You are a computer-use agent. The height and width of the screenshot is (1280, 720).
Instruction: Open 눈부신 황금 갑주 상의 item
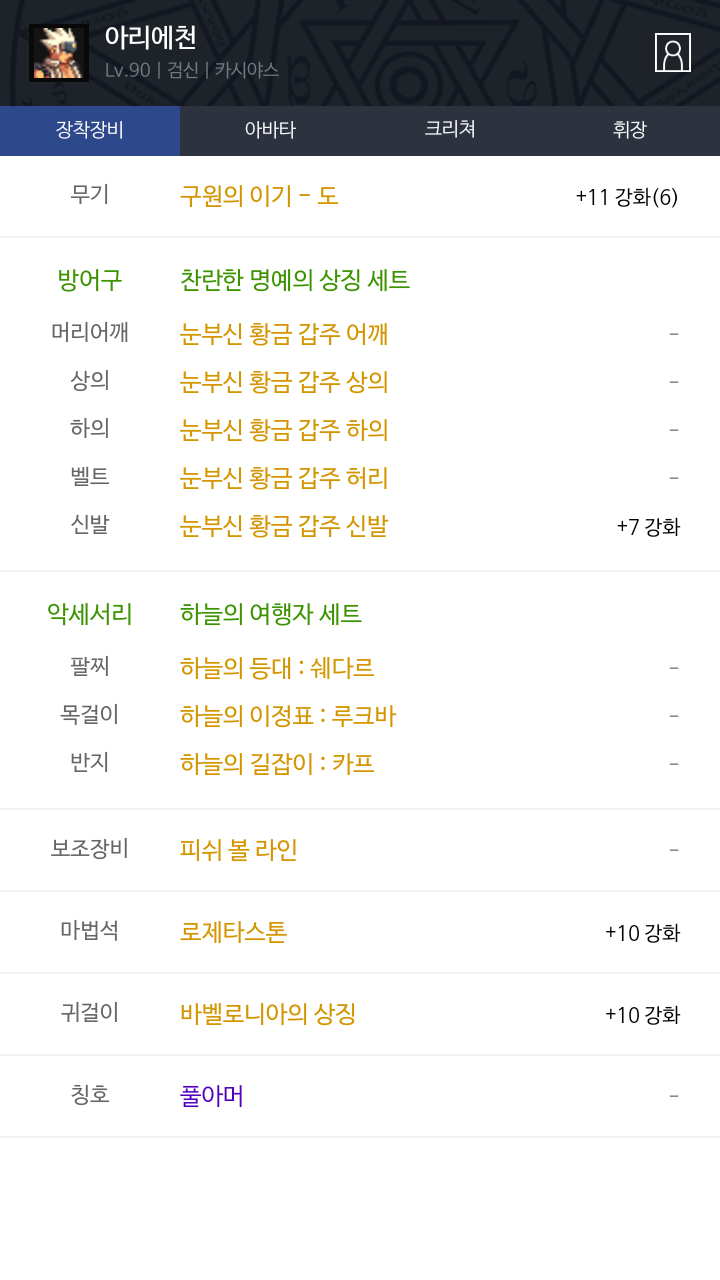tap(284, 382)
